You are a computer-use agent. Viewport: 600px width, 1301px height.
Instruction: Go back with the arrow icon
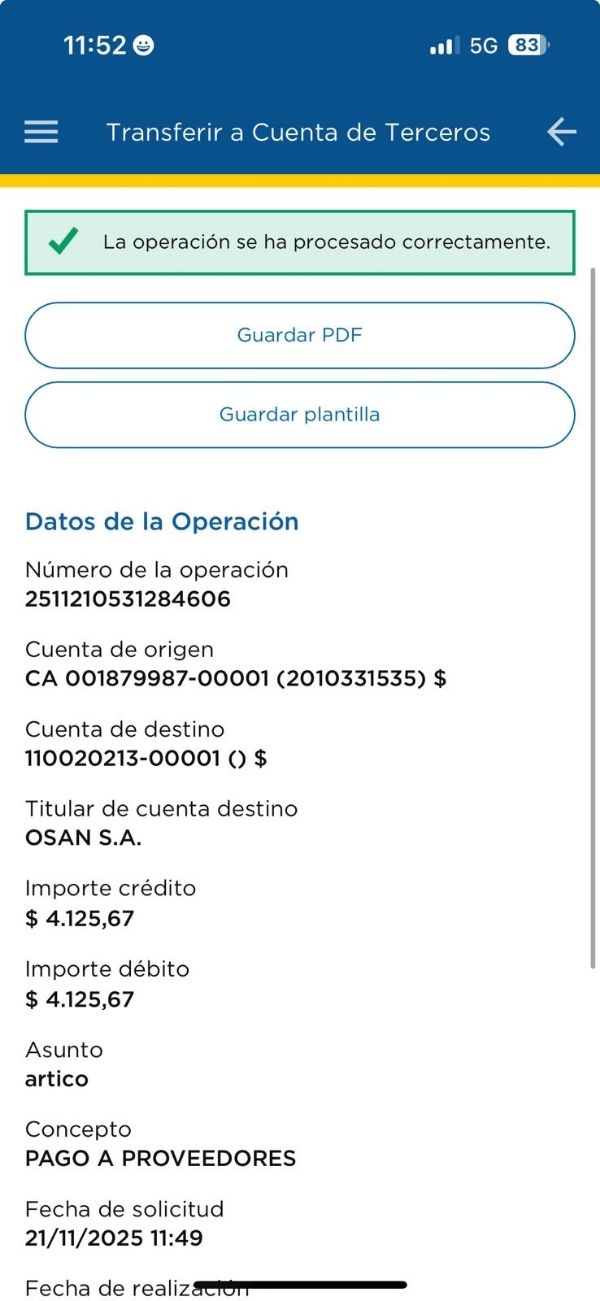click(561, 132)
